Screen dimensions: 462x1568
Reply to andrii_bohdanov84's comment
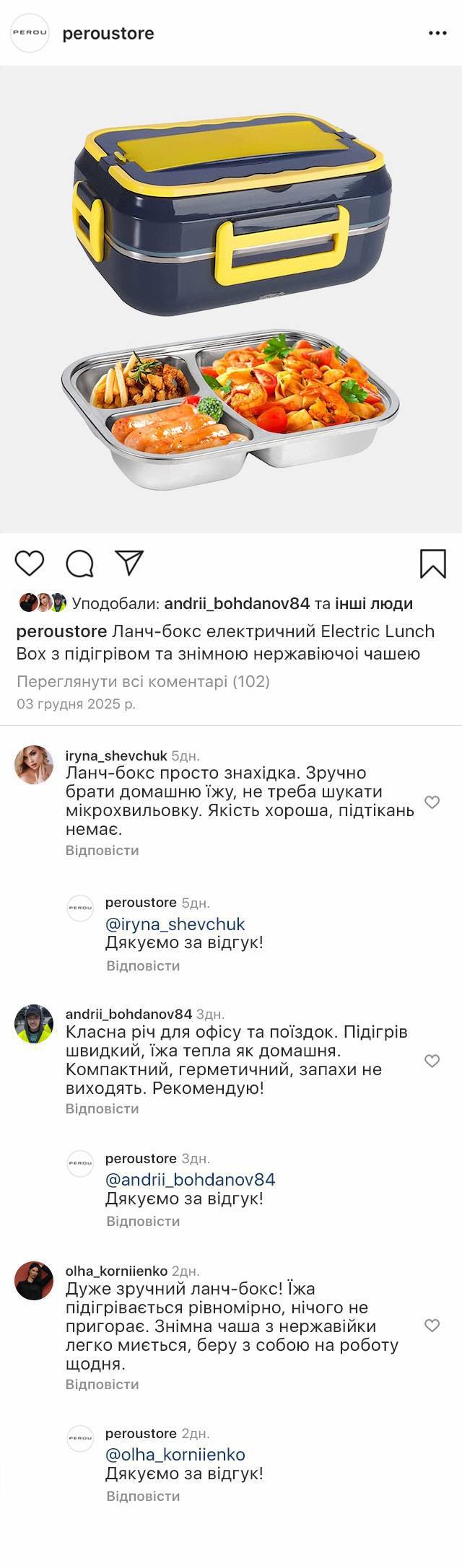(x=102, y=1108)
